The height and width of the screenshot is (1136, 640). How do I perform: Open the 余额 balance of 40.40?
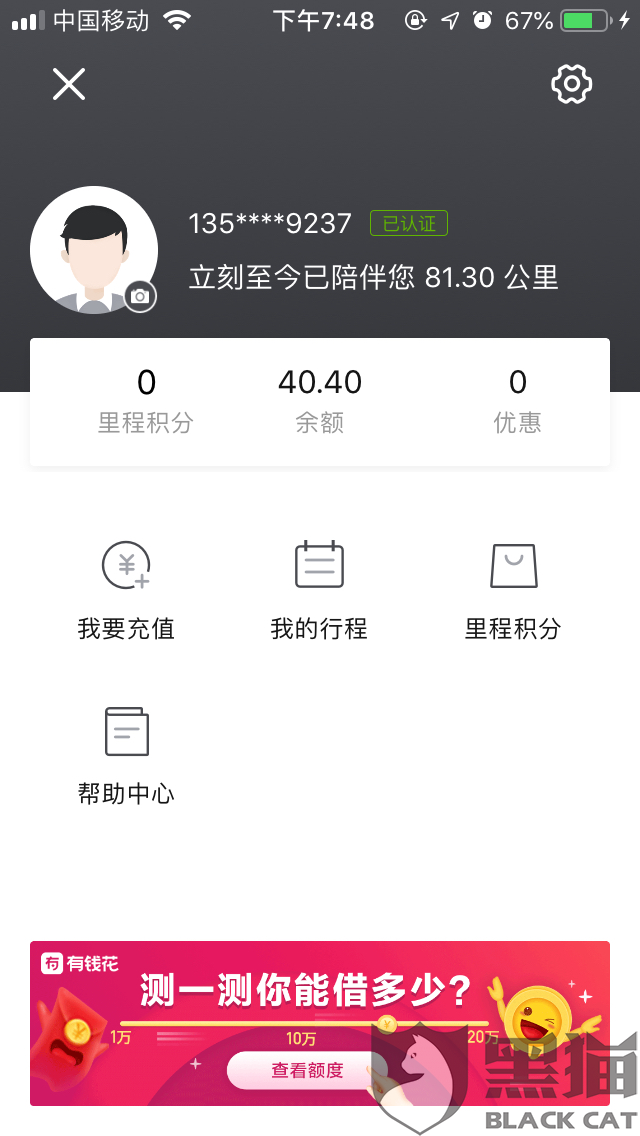[x=320, y=401]
